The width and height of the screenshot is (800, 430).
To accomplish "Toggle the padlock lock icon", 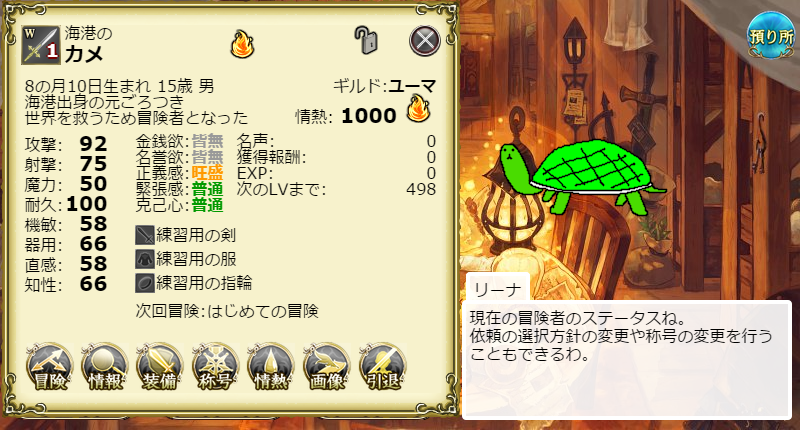I will pyautogui.click(x=367, y=41).
